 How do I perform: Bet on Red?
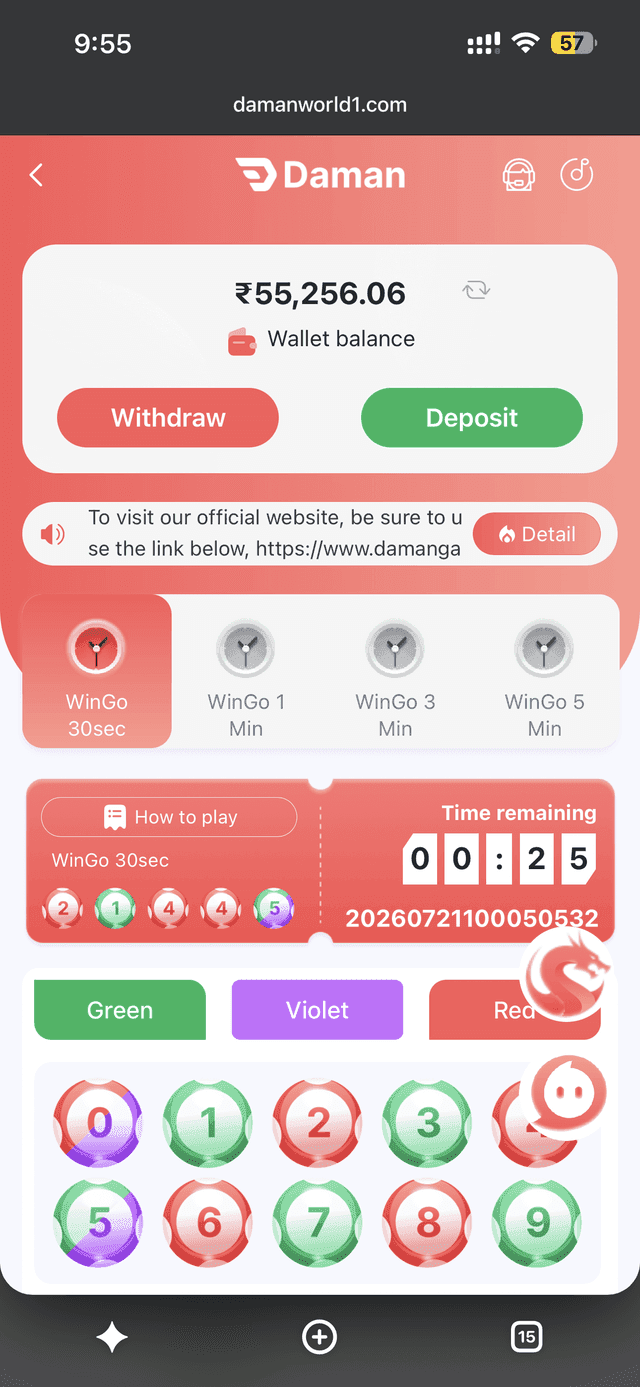pyautogui.click(x=515, y=1010)
